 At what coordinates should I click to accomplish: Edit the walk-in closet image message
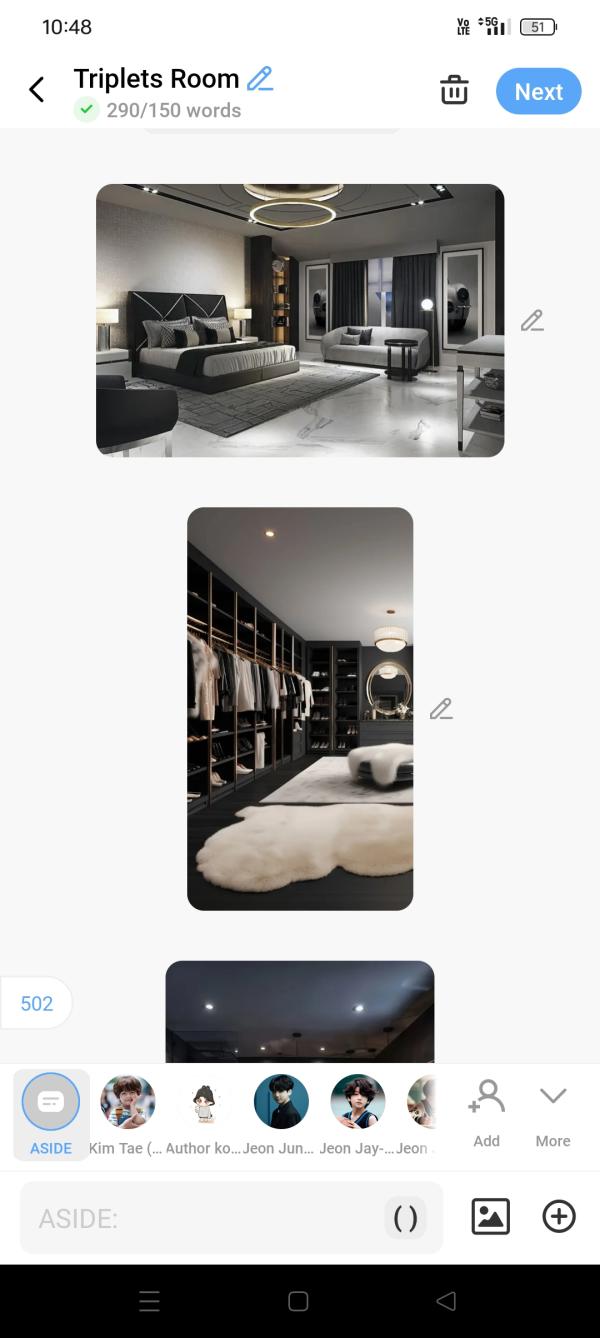point(441,709)
